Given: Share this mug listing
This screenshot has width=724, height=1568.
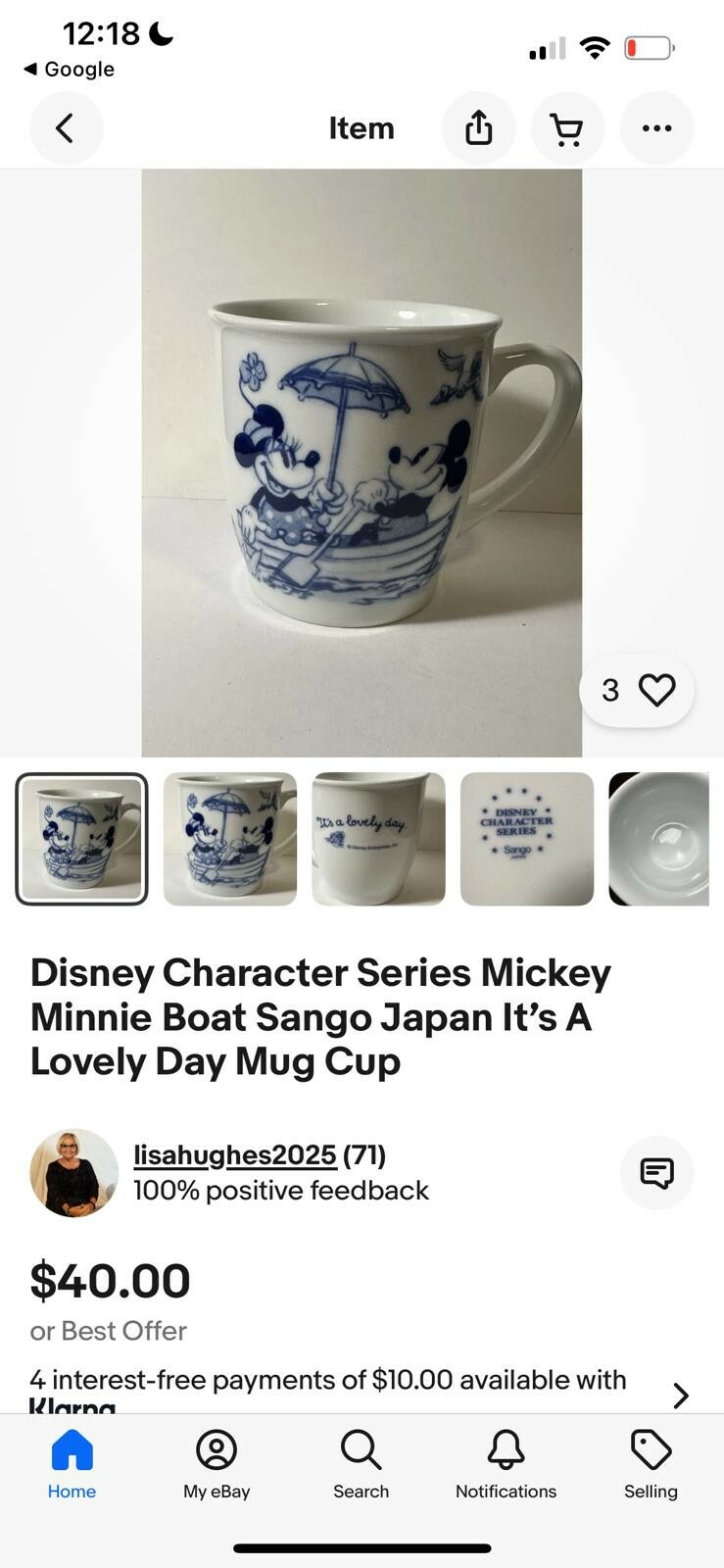Looking at the screenshot, I should [x=478, y=128].
